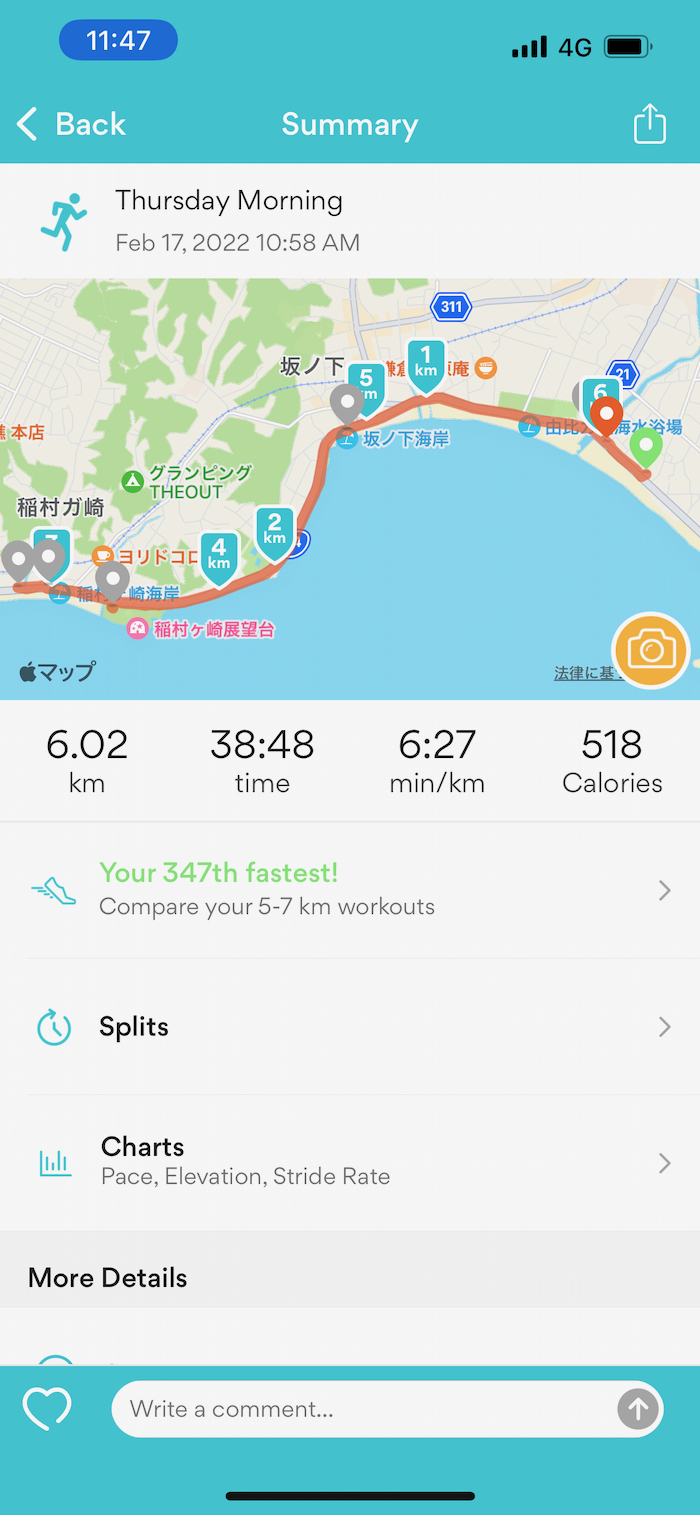
Task: Open the map legal notice link
Action: [x=586, y=674]
